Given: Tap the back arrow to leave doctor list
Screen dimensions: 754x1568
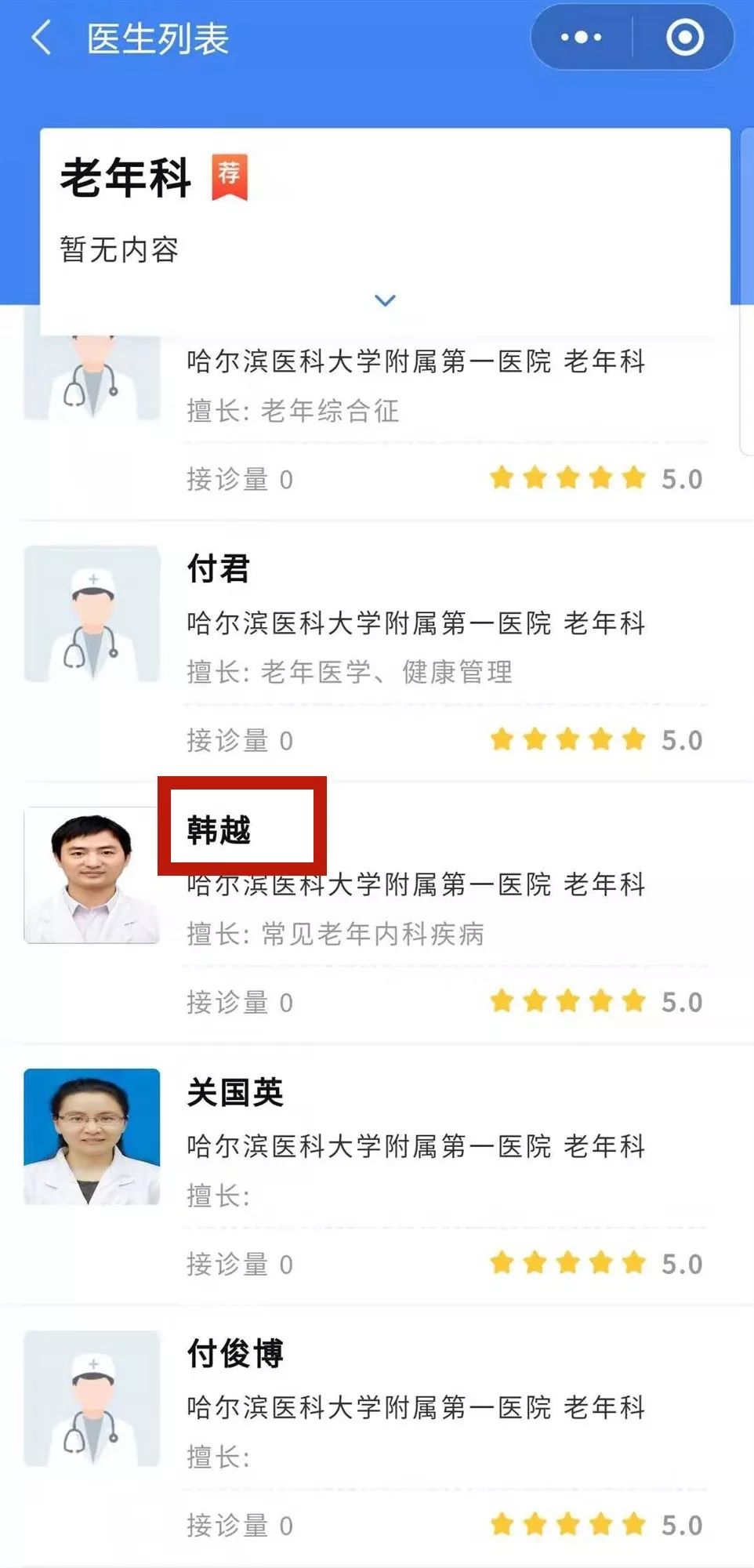Looking at the screenshot, I should (43, 37).
